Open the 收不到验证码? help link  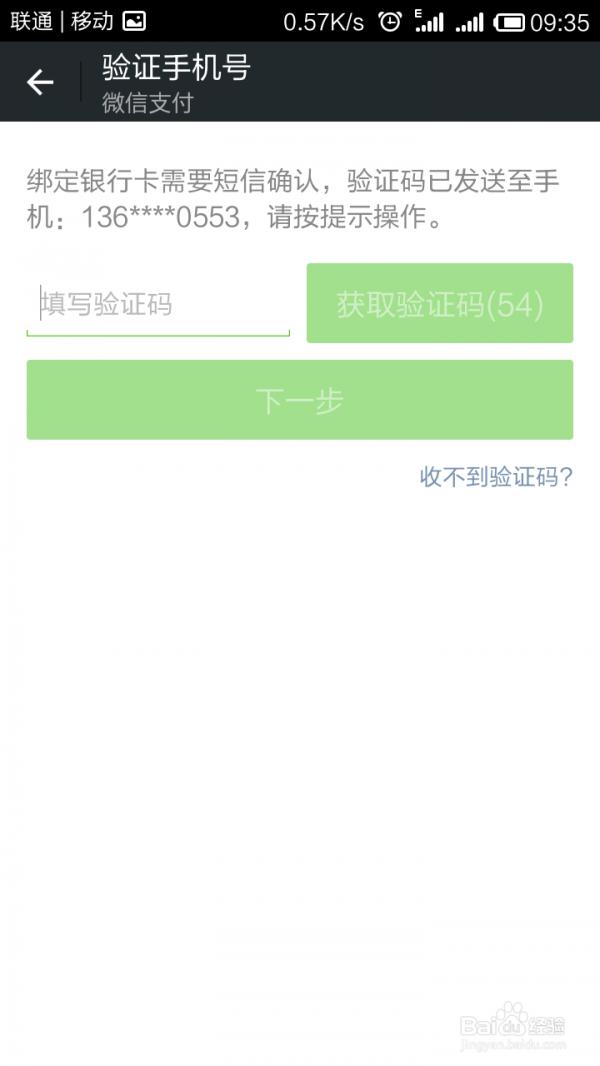coord(496,477)
